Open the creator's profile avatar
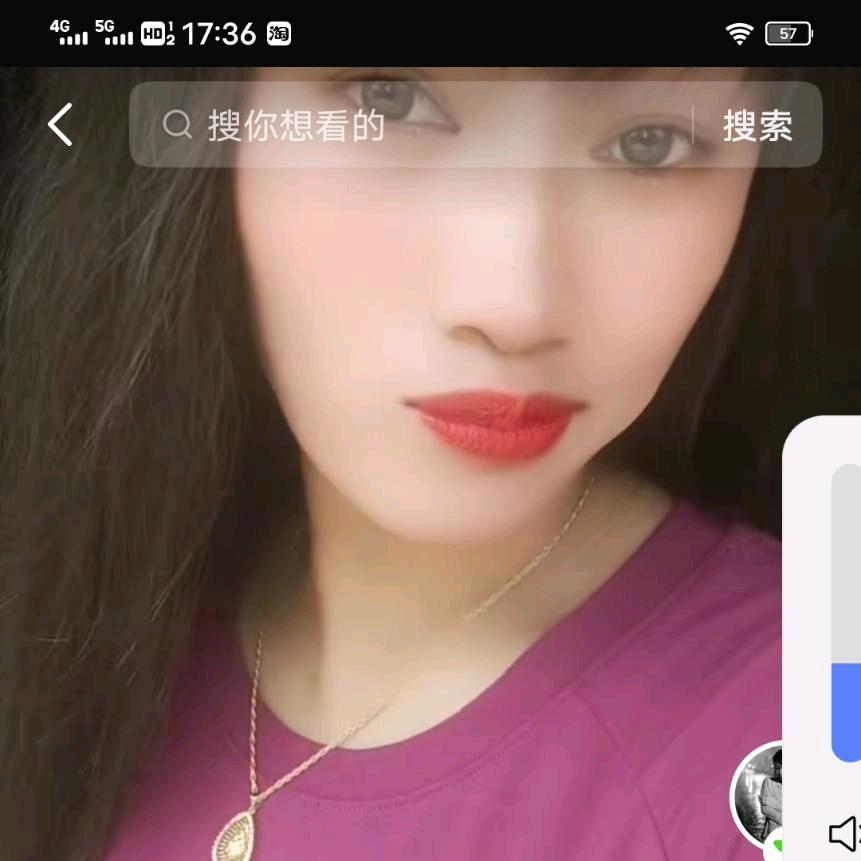 click(759, 795)
